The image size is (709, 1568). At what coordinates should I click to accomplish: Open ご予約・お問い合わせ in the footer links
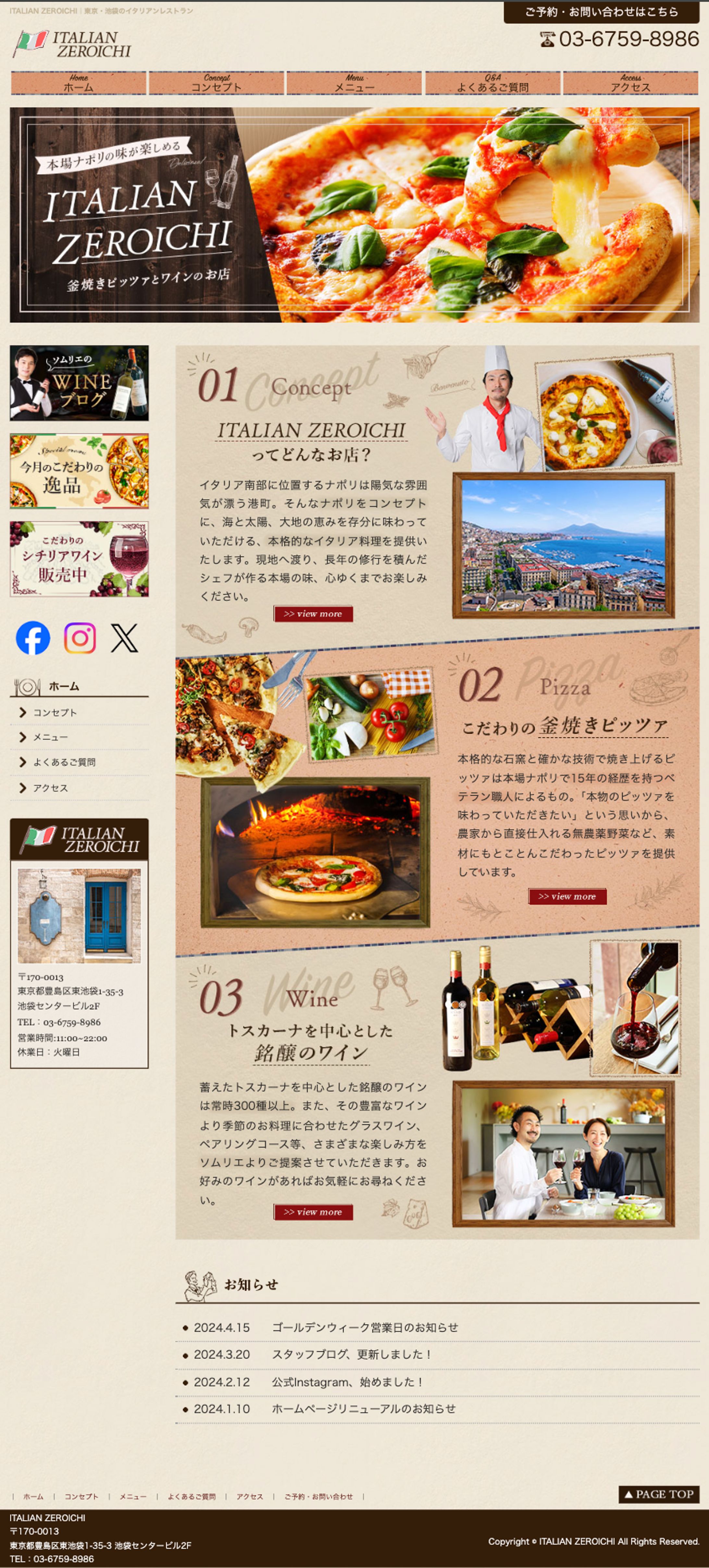click(x=318, y=1497)
